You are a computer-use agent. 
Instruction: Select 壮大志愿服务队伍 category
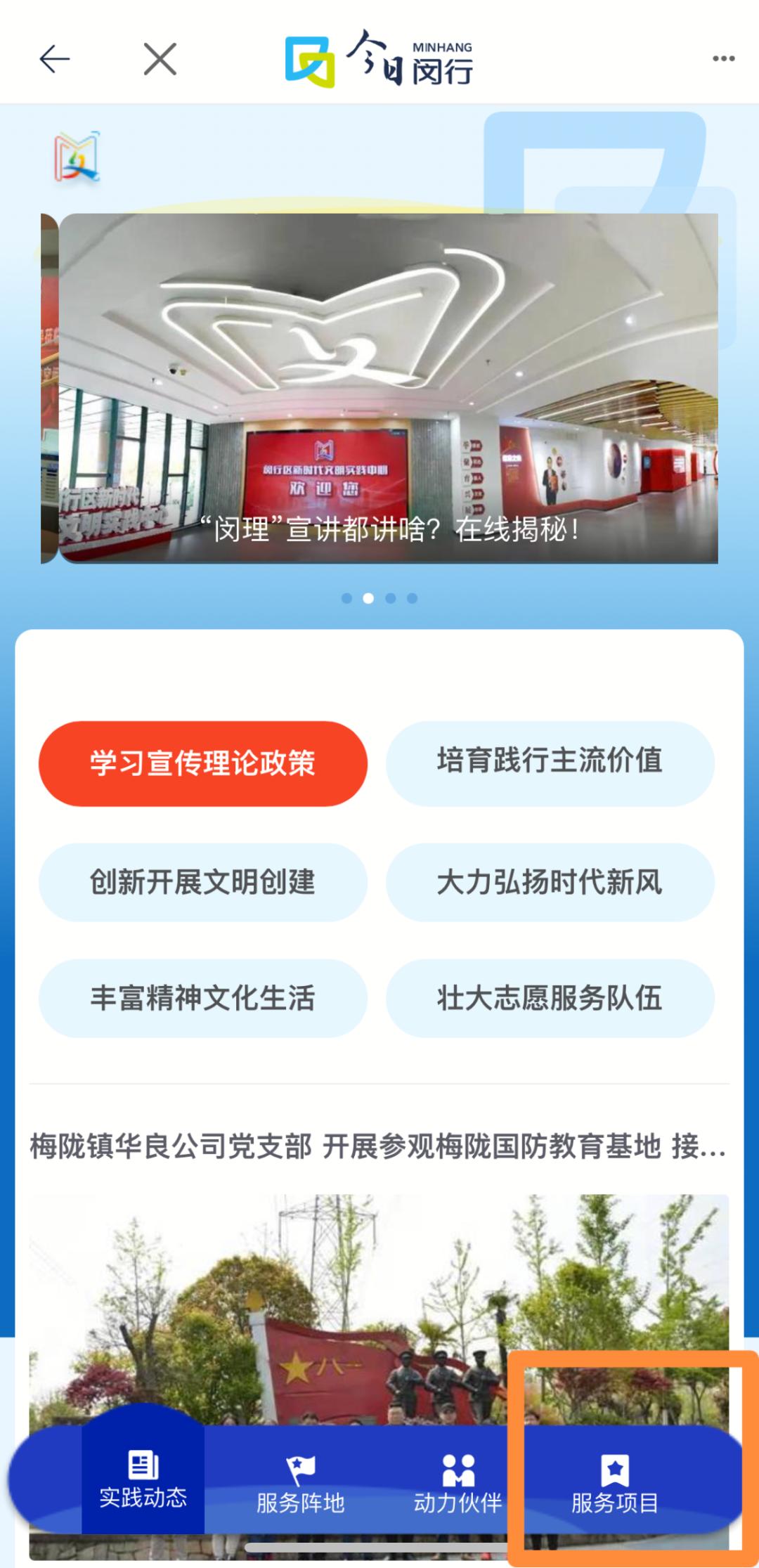[x=550, y=998]
